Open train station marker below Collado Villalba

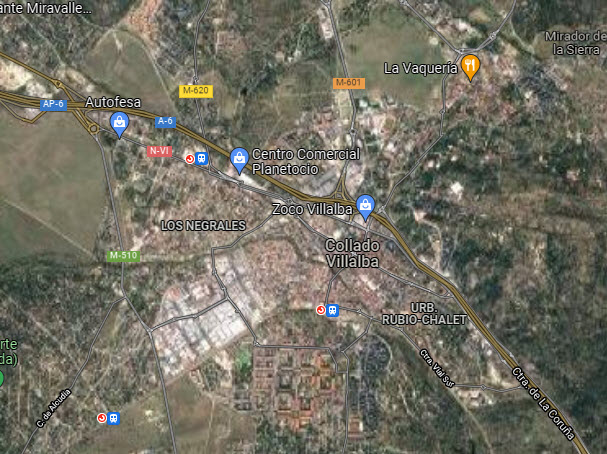point(333,310)
